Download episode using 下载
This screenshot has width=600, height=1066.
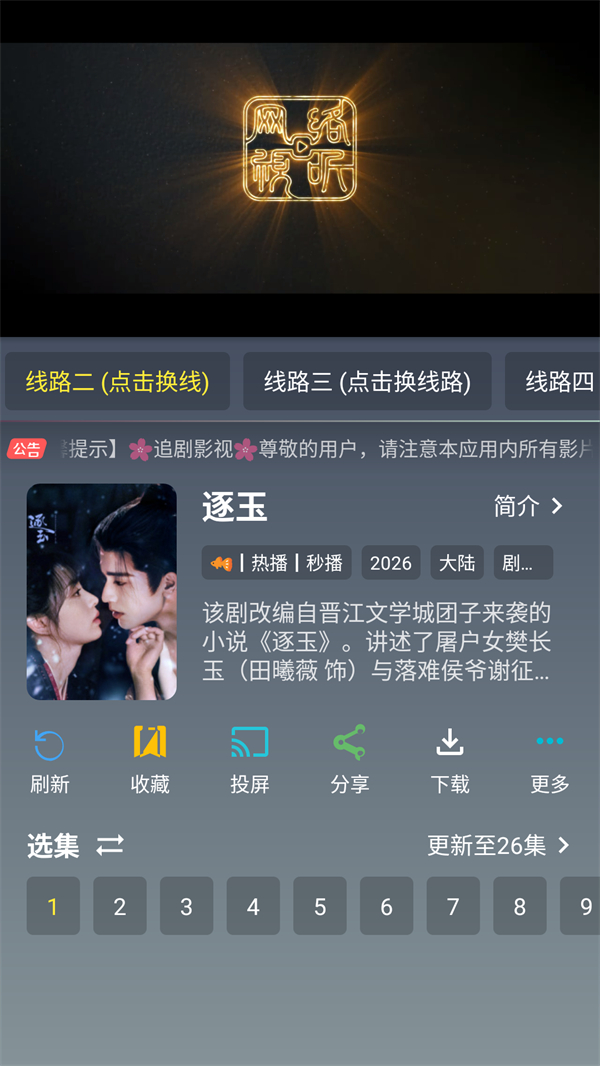pos(450,759)
